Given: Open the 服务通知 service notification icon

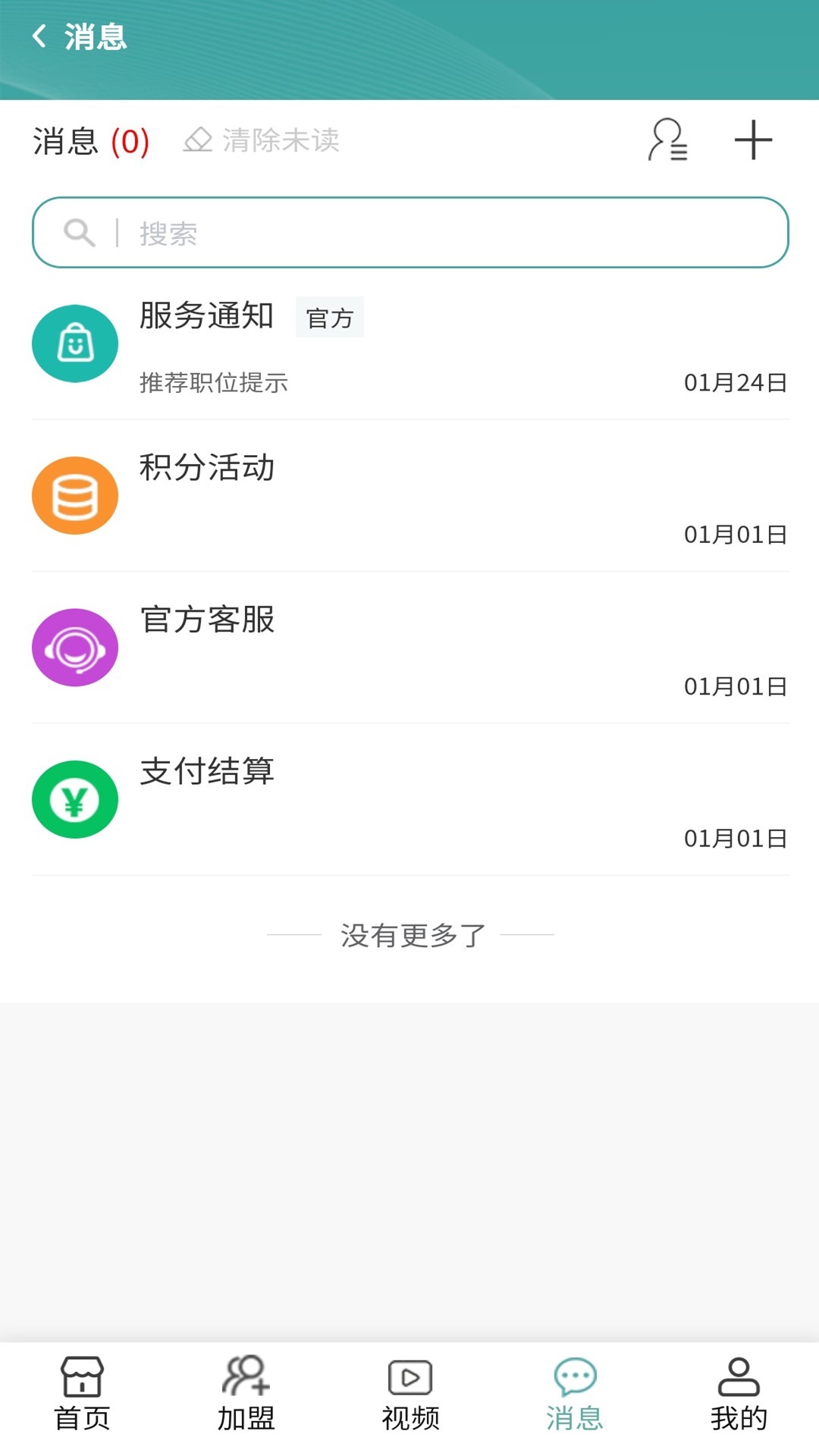Looking at the screenshot, I should click(x=74, y=343).
